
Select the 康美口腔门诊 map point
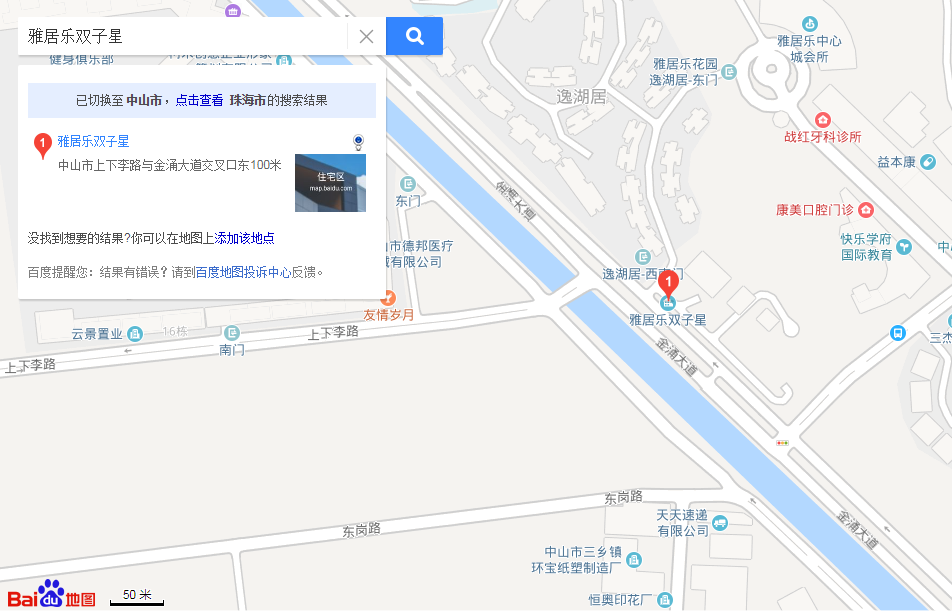click(866, 210)
